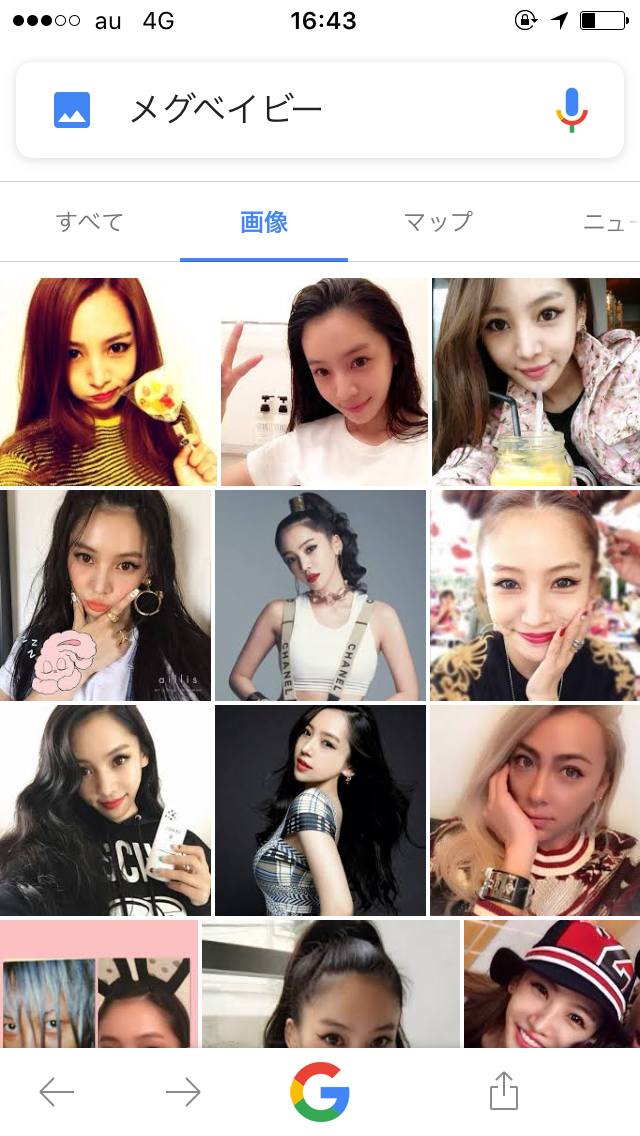Screen dimensions: 640x1136
Task: Open the image with black hoodie selfie
Action: tap(105, 810)
